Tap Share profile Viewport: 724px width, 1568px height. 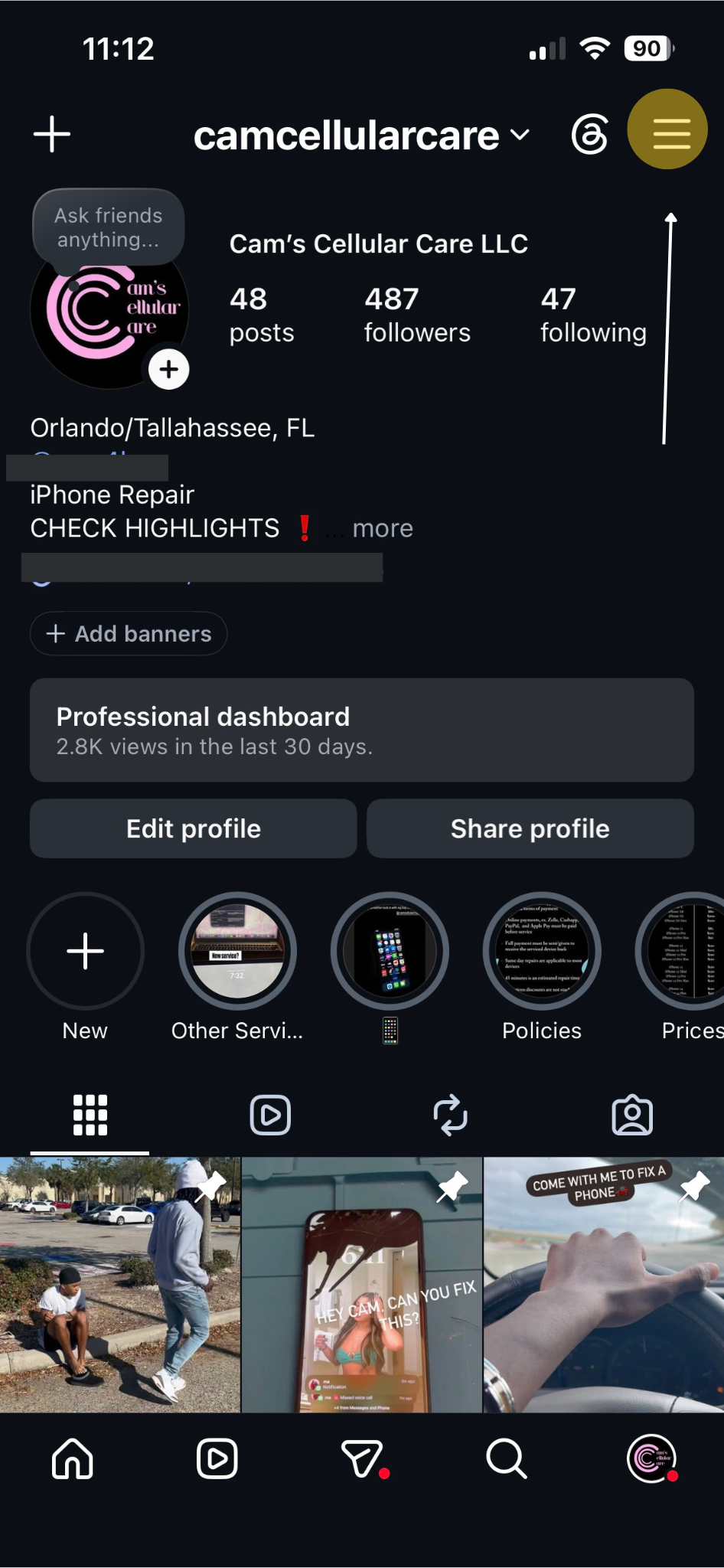(530, 828)
